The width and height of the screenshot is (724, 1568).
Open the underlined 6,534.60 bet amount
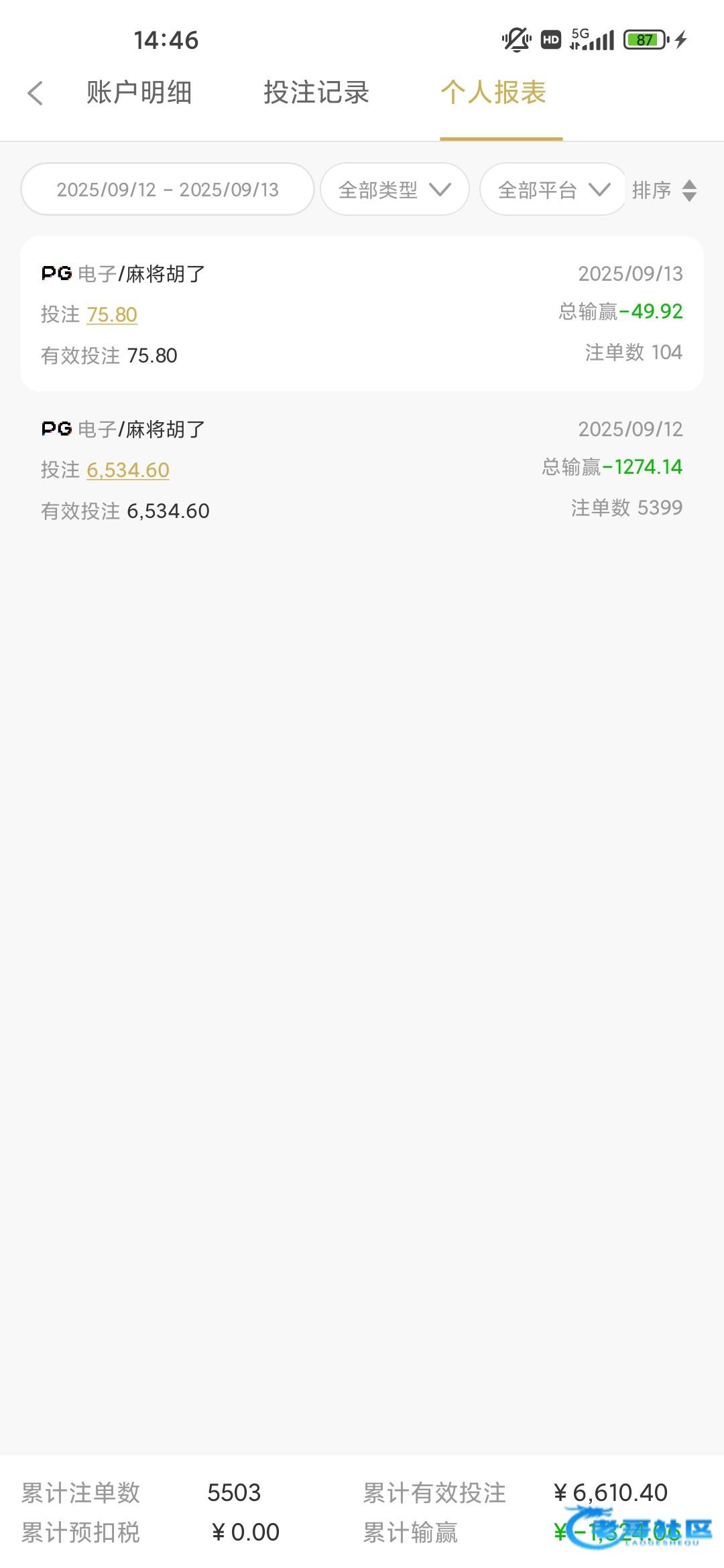[128, 470]
